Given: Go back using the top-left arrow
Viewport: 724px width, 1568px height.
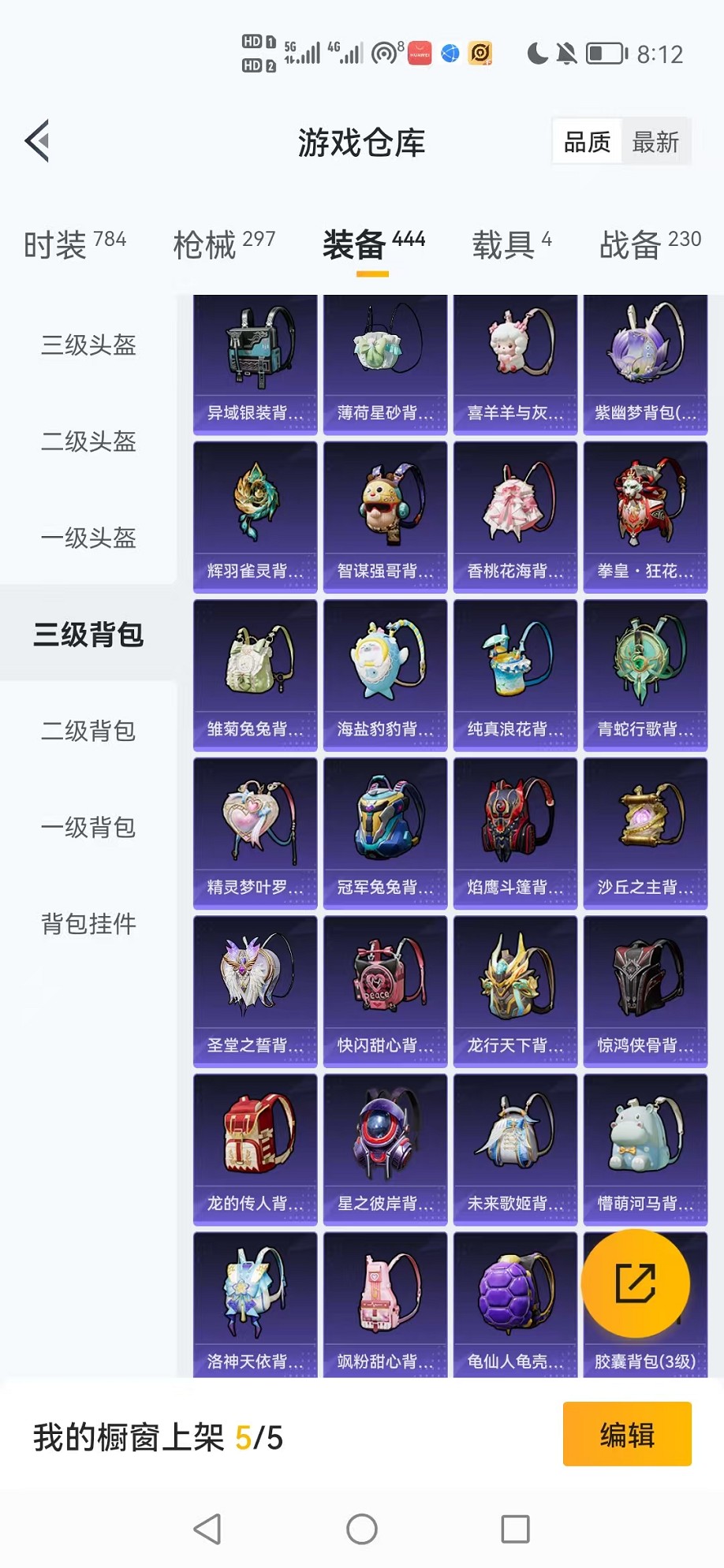Looking at the screenshot, I should pos(38,141).
